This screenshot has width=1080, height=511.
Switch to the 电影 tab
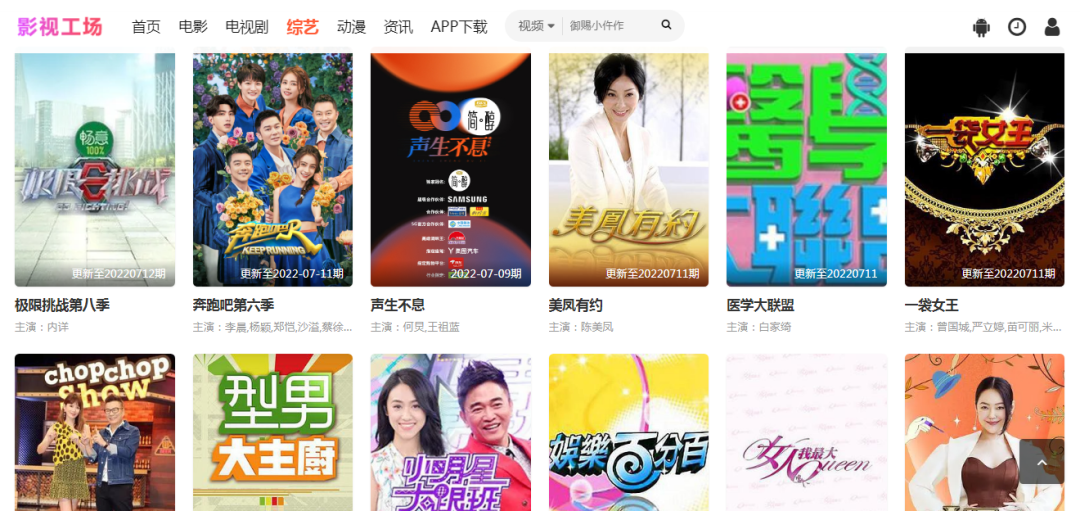coord(194,27)
